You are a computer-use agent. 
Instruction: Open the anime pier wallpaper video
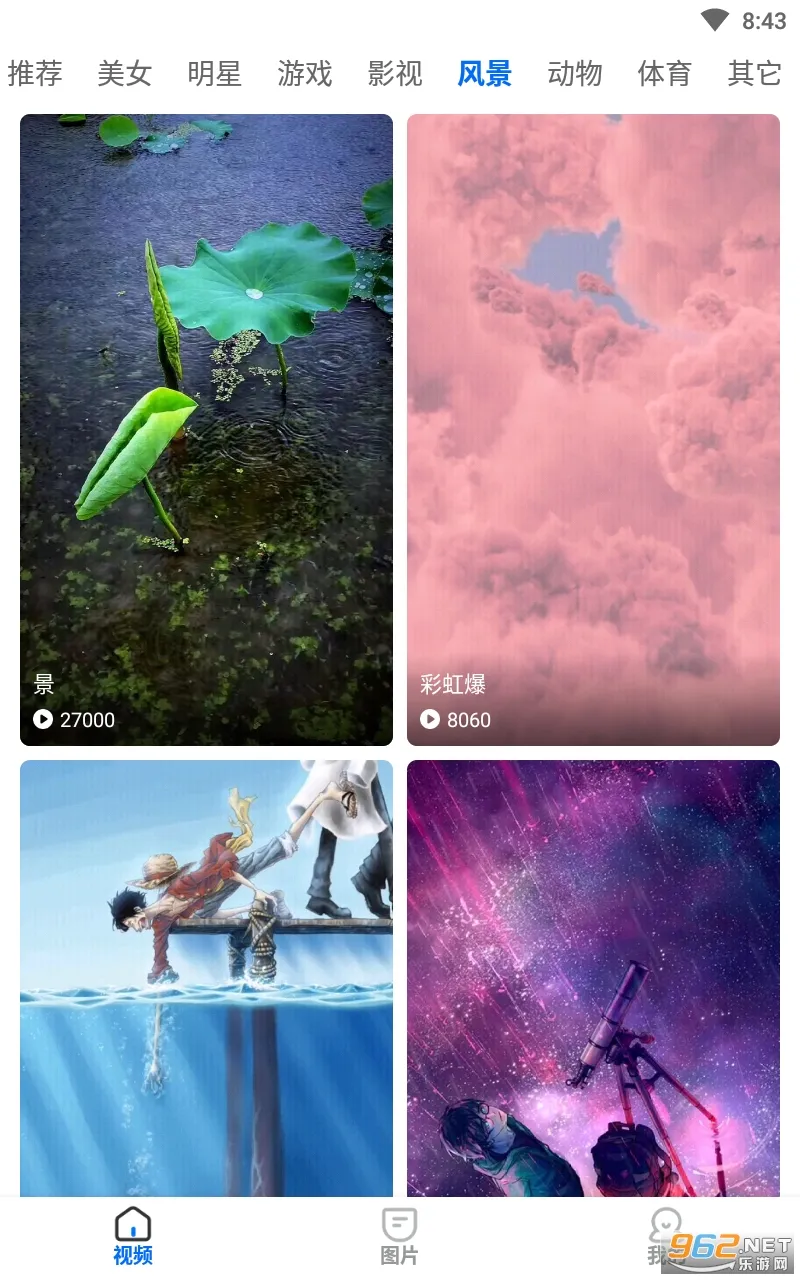[206, 978]
